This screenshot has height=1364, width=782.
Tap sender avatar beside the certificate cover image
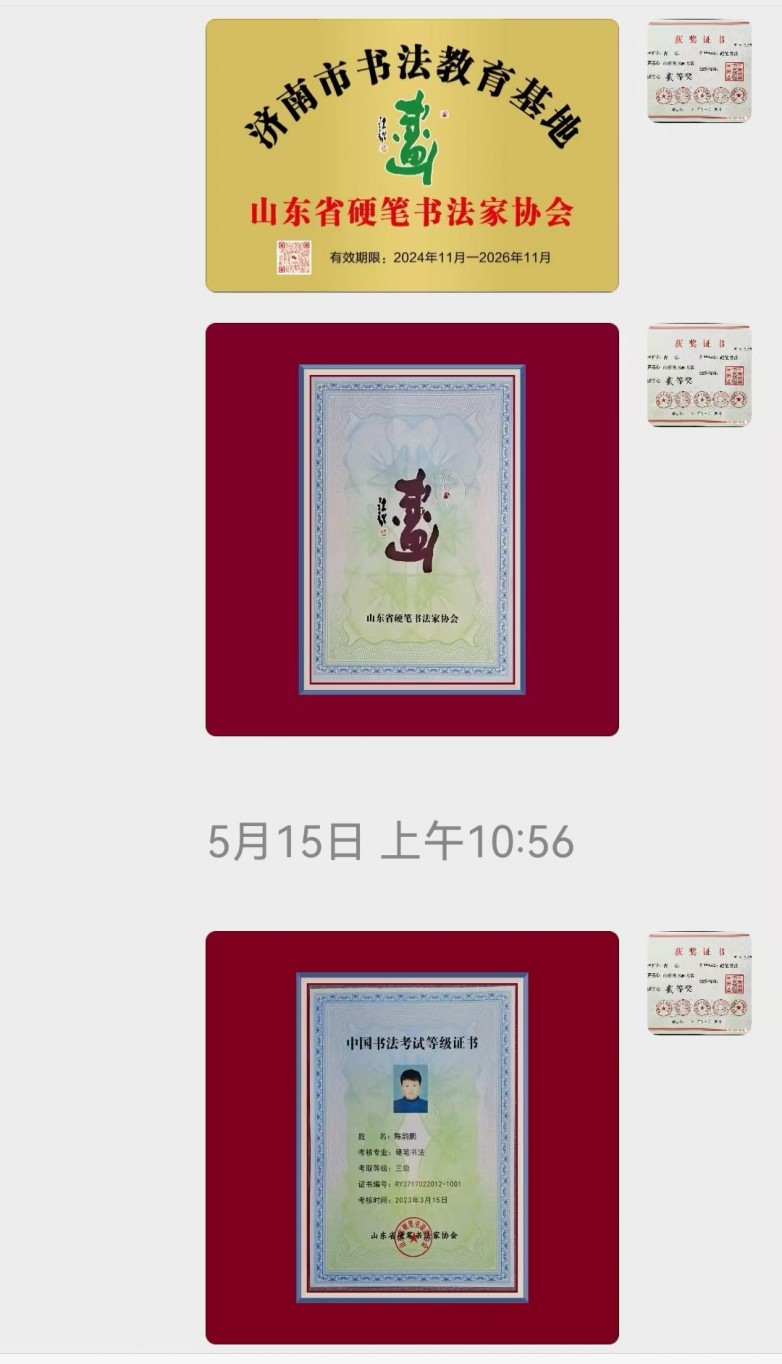pyautogui.click(x=698, y=375)
